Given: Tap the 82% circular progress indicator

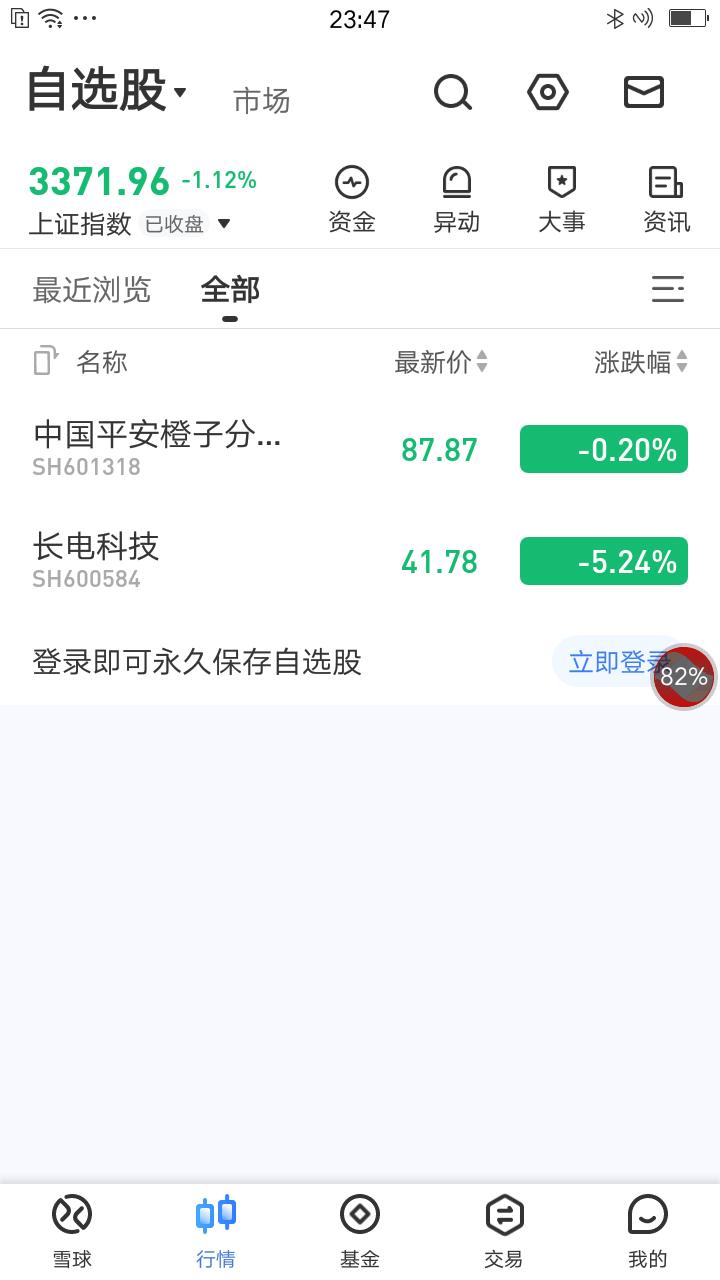Looking at the screenshot, I should click(x=684, y=677).
